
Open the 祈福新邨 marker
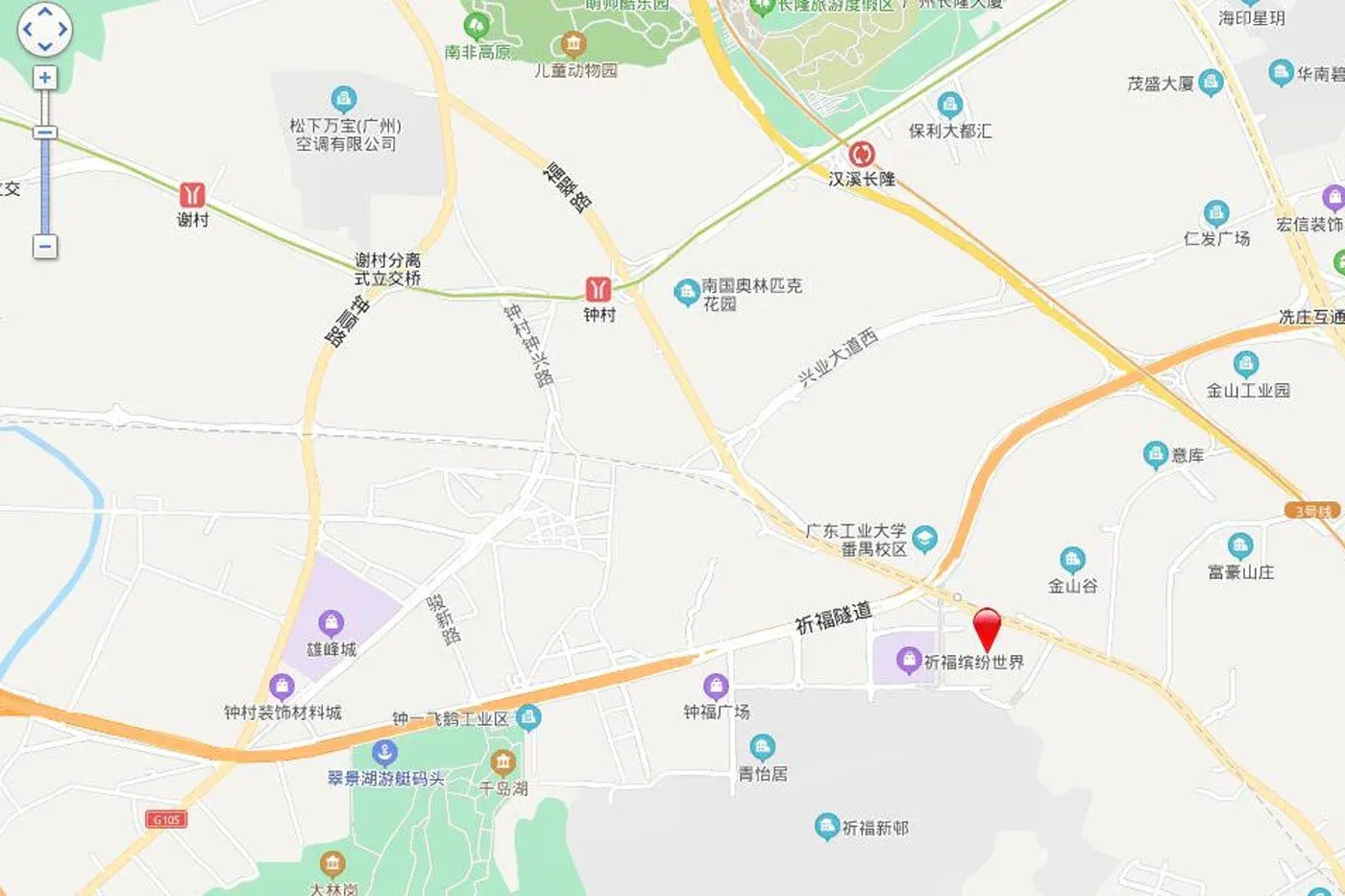[826, 827]
